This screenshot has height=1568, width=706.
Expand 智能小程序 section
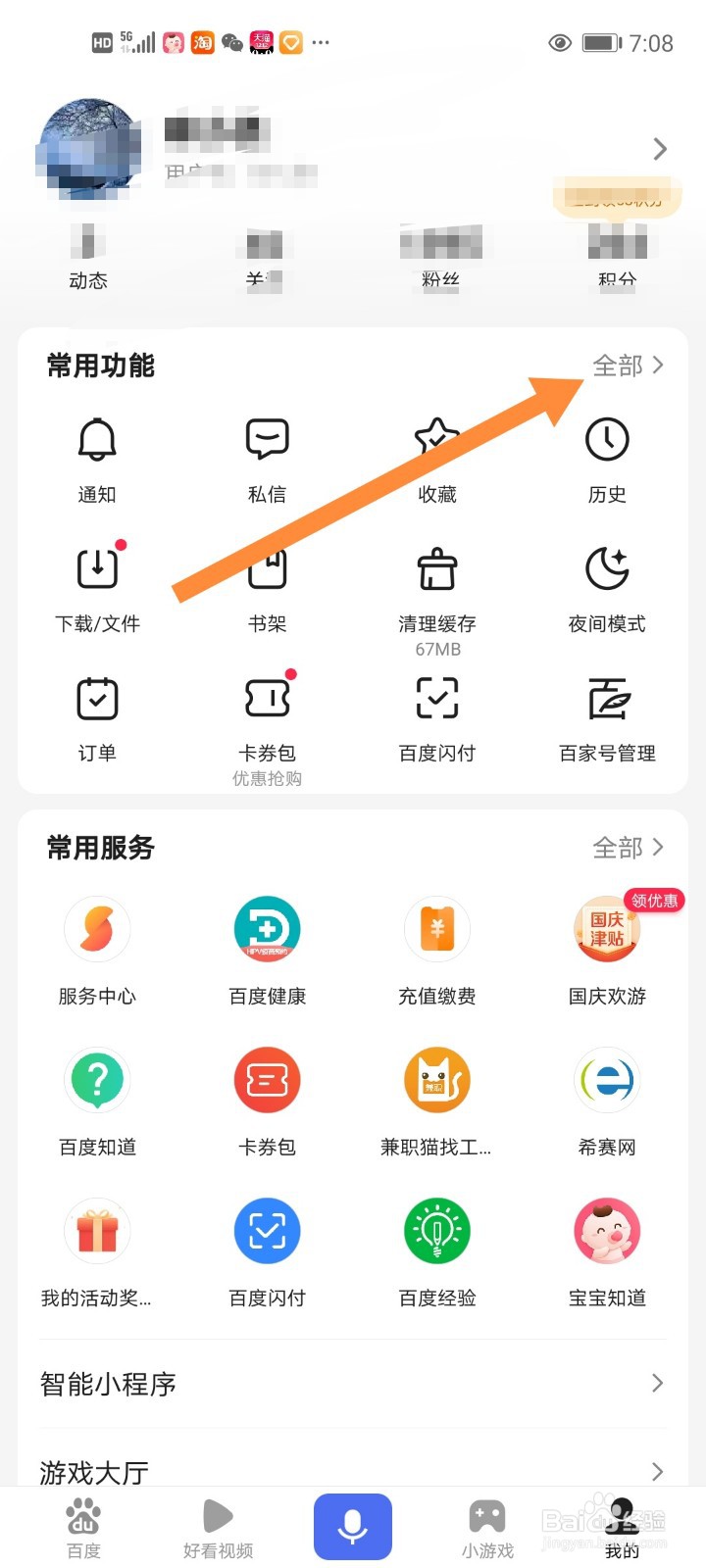pos(353,1385)
